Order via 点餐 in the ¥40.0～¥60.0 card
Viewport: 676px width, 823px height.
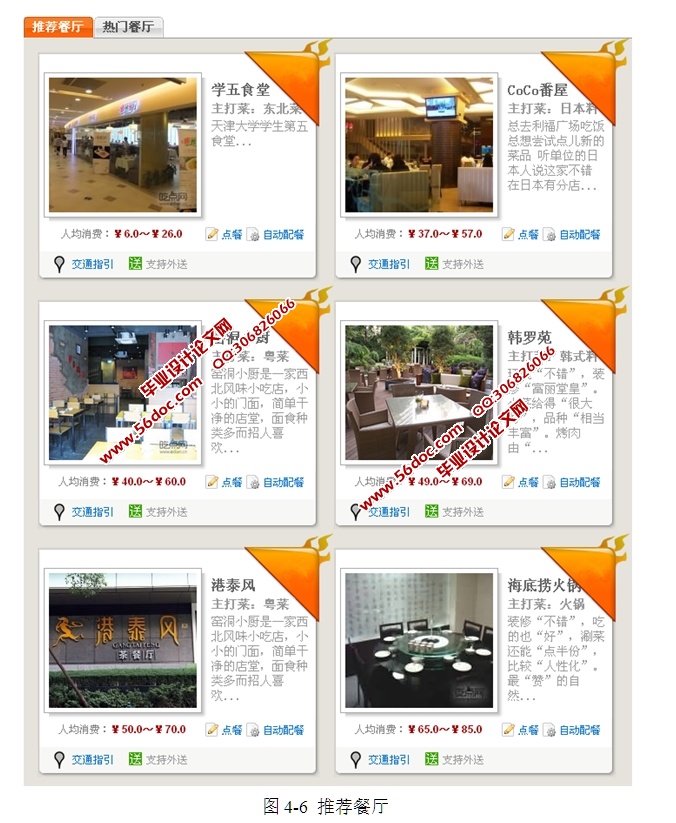click(231, 482)
